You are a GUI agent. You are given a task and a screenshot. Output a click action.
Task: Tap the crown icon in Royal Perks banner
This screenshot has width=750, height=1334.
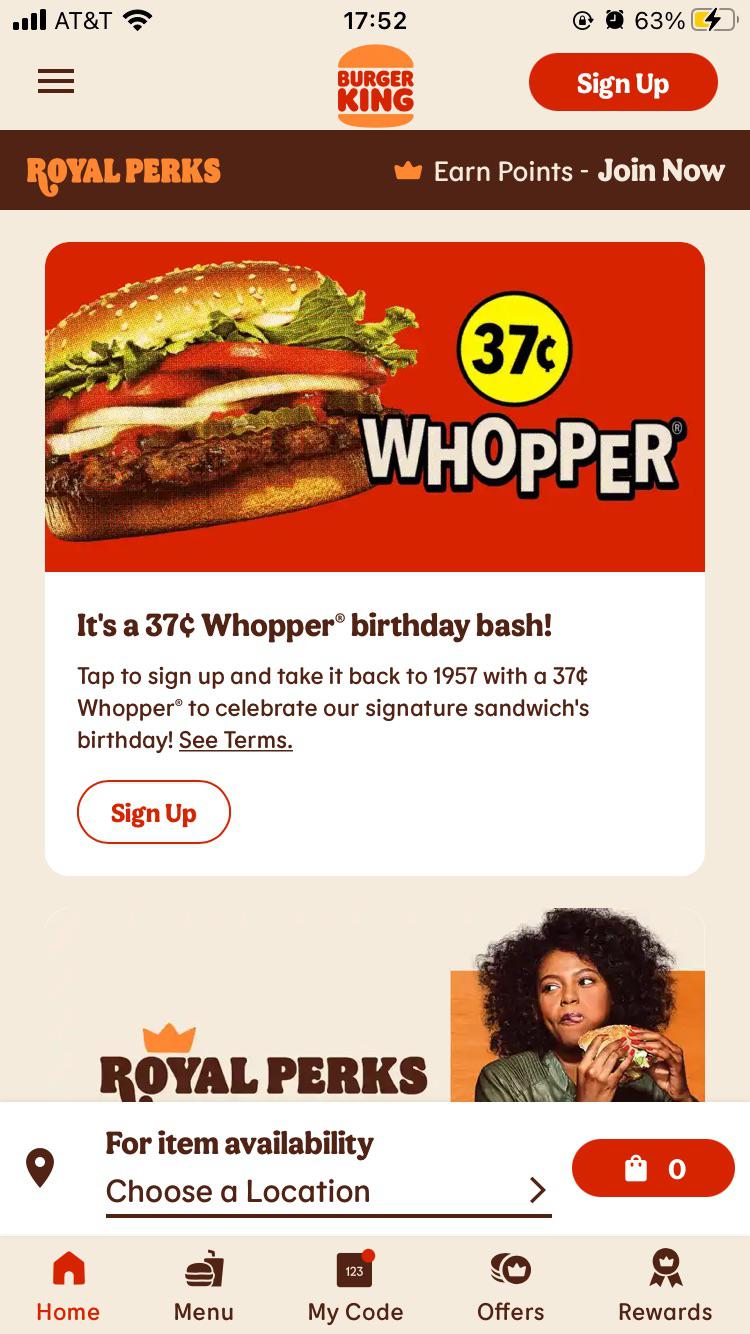click(408, 170)
